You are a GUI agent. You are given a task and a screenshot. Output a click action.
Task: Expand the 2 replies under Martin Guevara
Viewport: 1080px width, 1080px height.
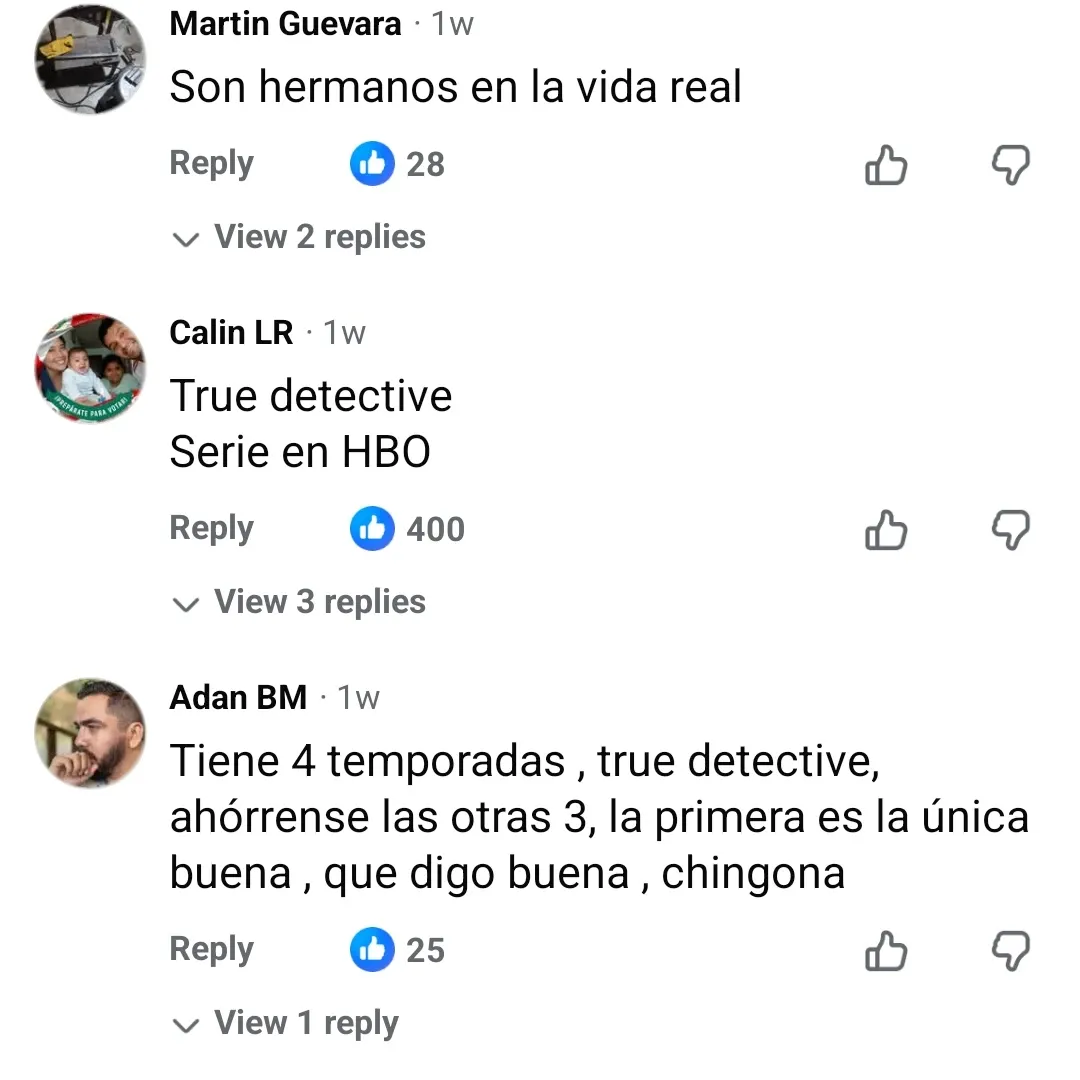pos(300,237)
